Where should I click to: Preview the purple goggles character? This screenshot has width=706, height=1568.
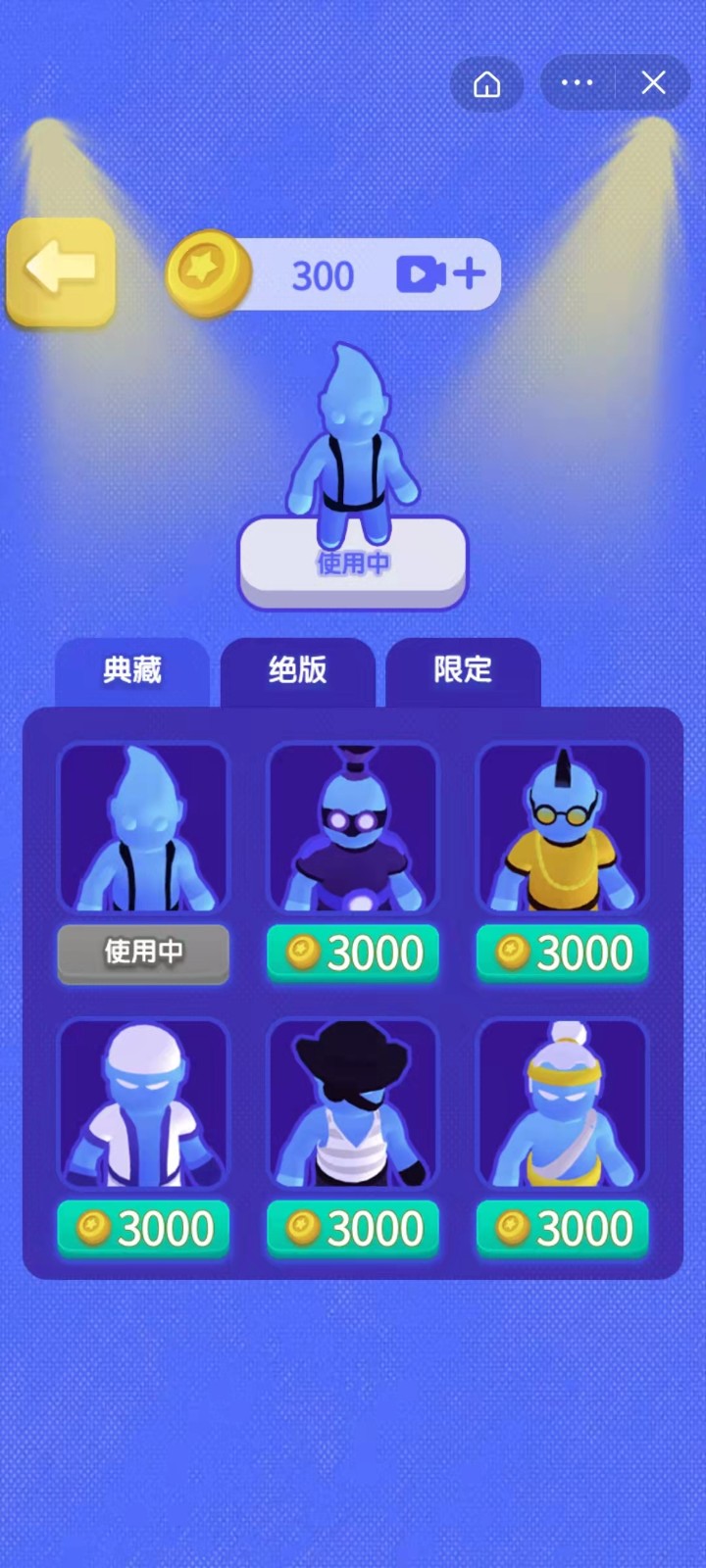point(353,829)
